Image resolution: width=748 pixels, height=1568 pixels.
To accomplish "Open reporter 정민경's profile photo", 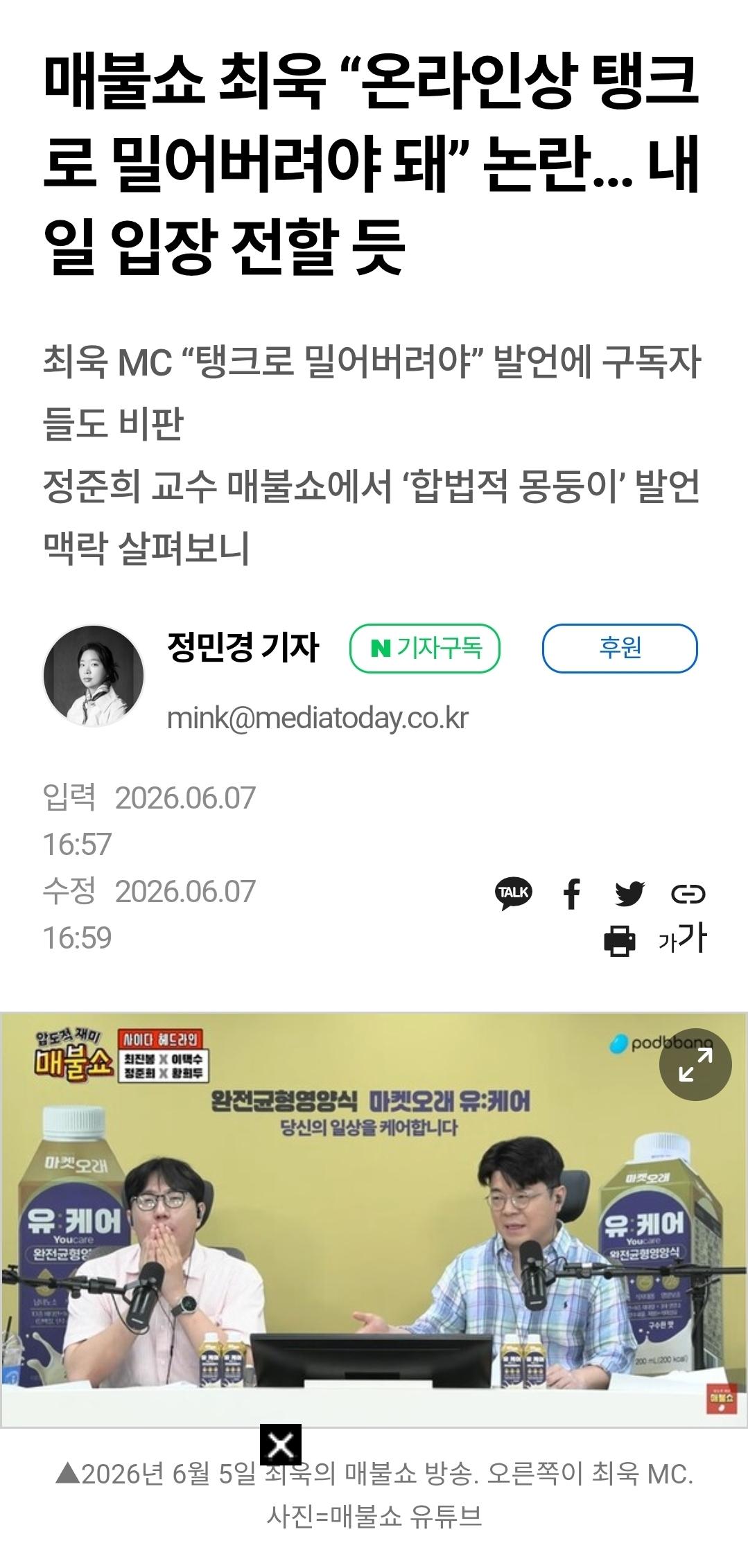I will click(94, 676).
